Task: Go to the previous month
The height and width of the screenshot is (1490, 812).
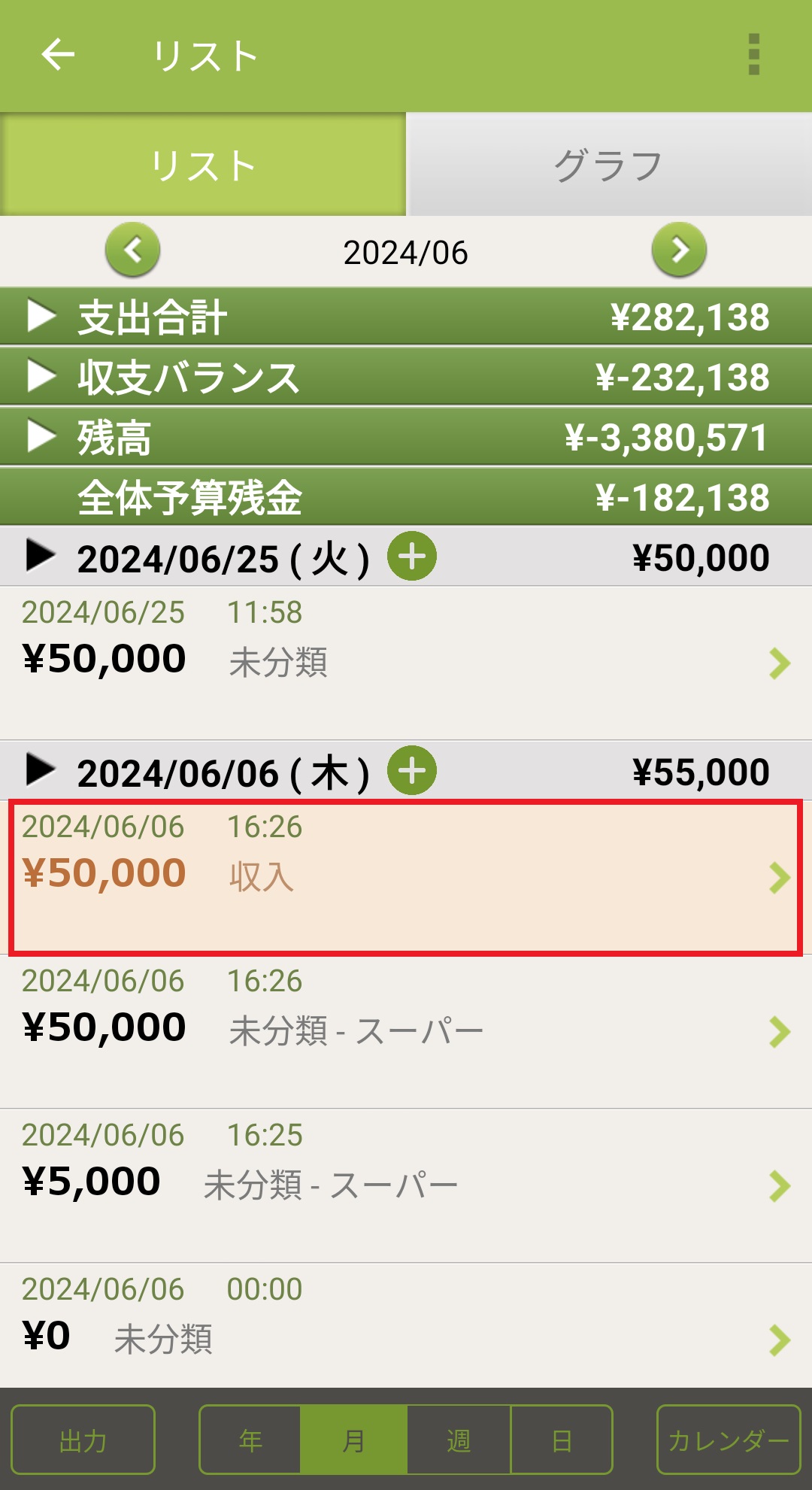Action: pyautogui.click(x=133, y=250)
